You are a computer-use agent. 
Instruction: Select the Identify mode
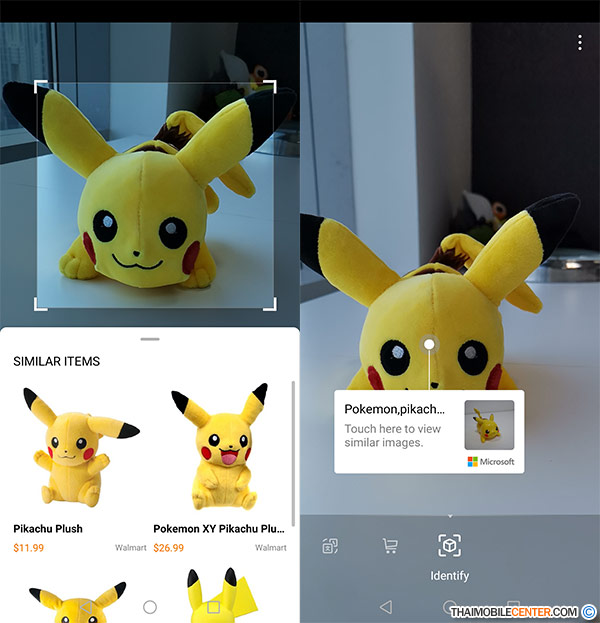[x=449, y=546]
